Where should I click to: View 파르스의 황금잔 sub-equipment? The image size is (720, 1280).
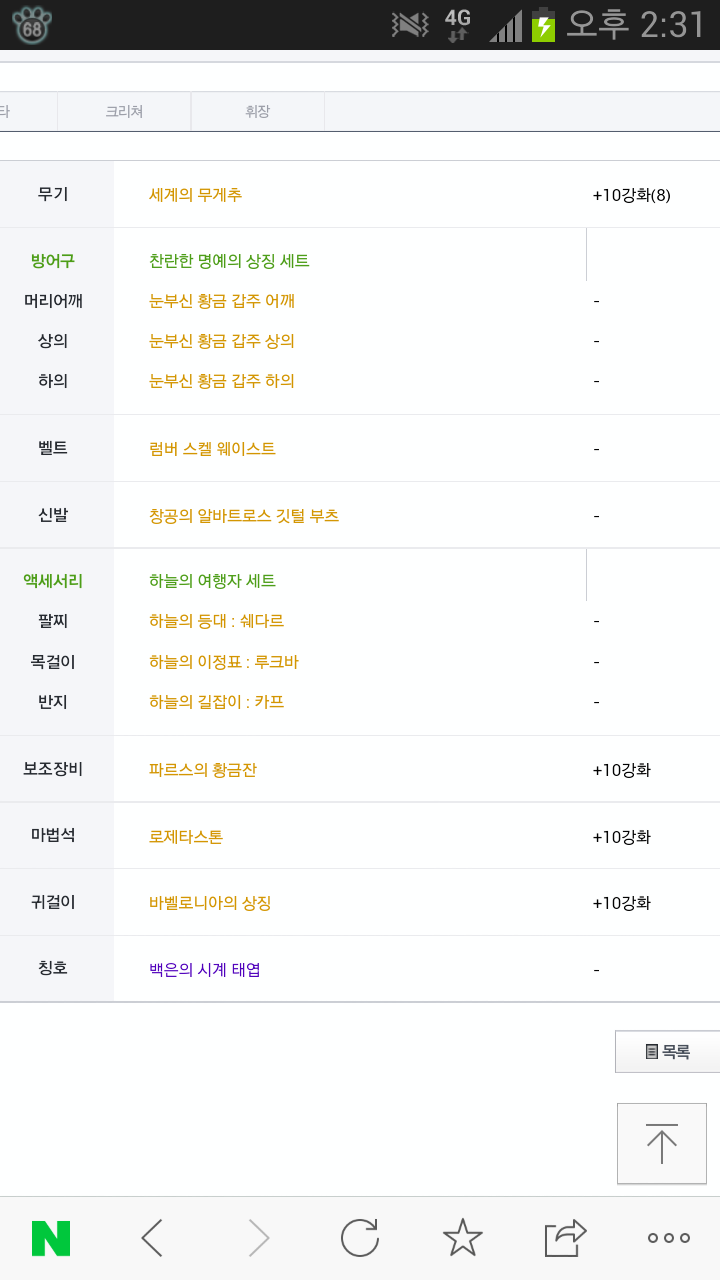(x=203, y=770)
